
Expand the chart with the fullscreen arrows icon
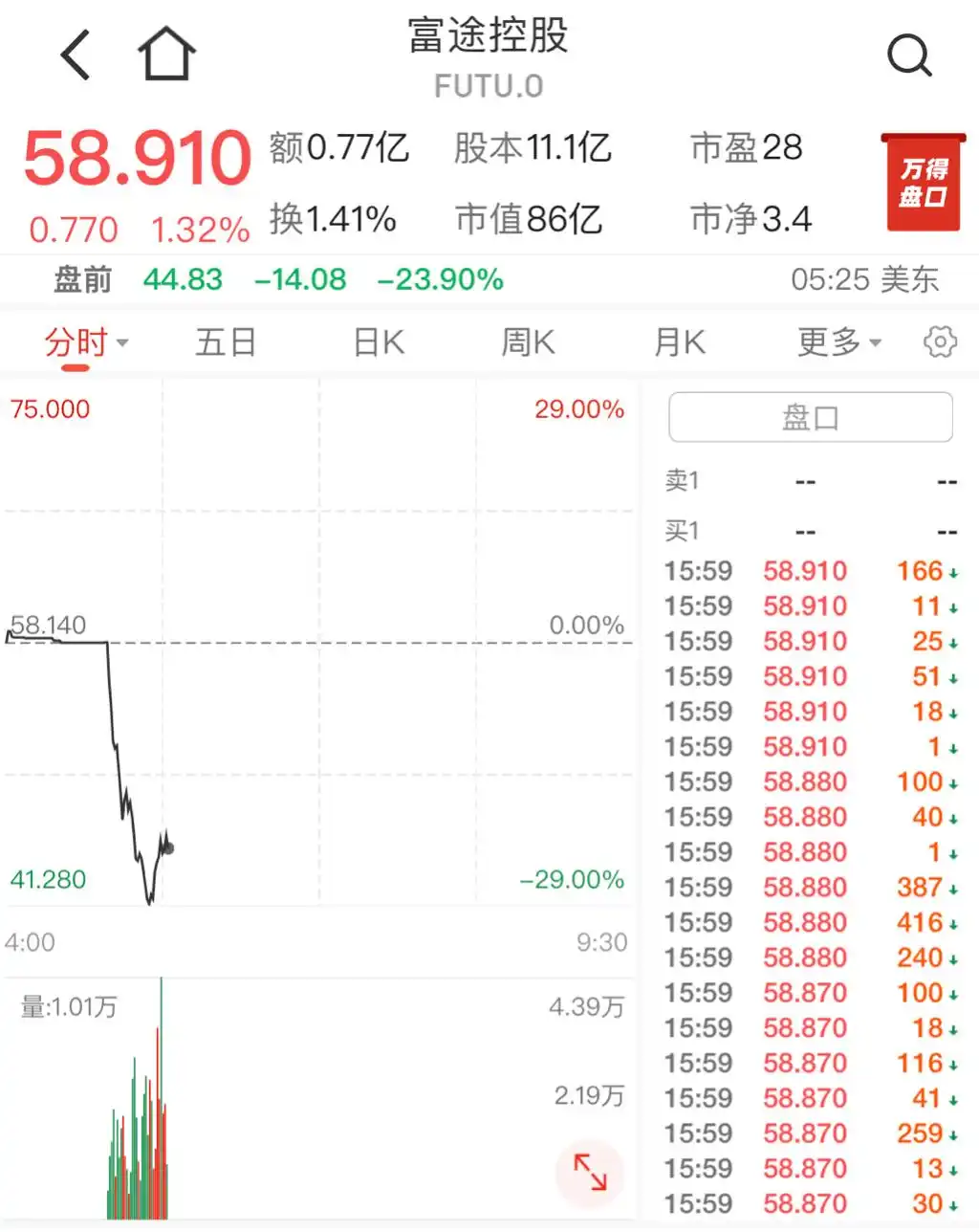(590, 1172)
